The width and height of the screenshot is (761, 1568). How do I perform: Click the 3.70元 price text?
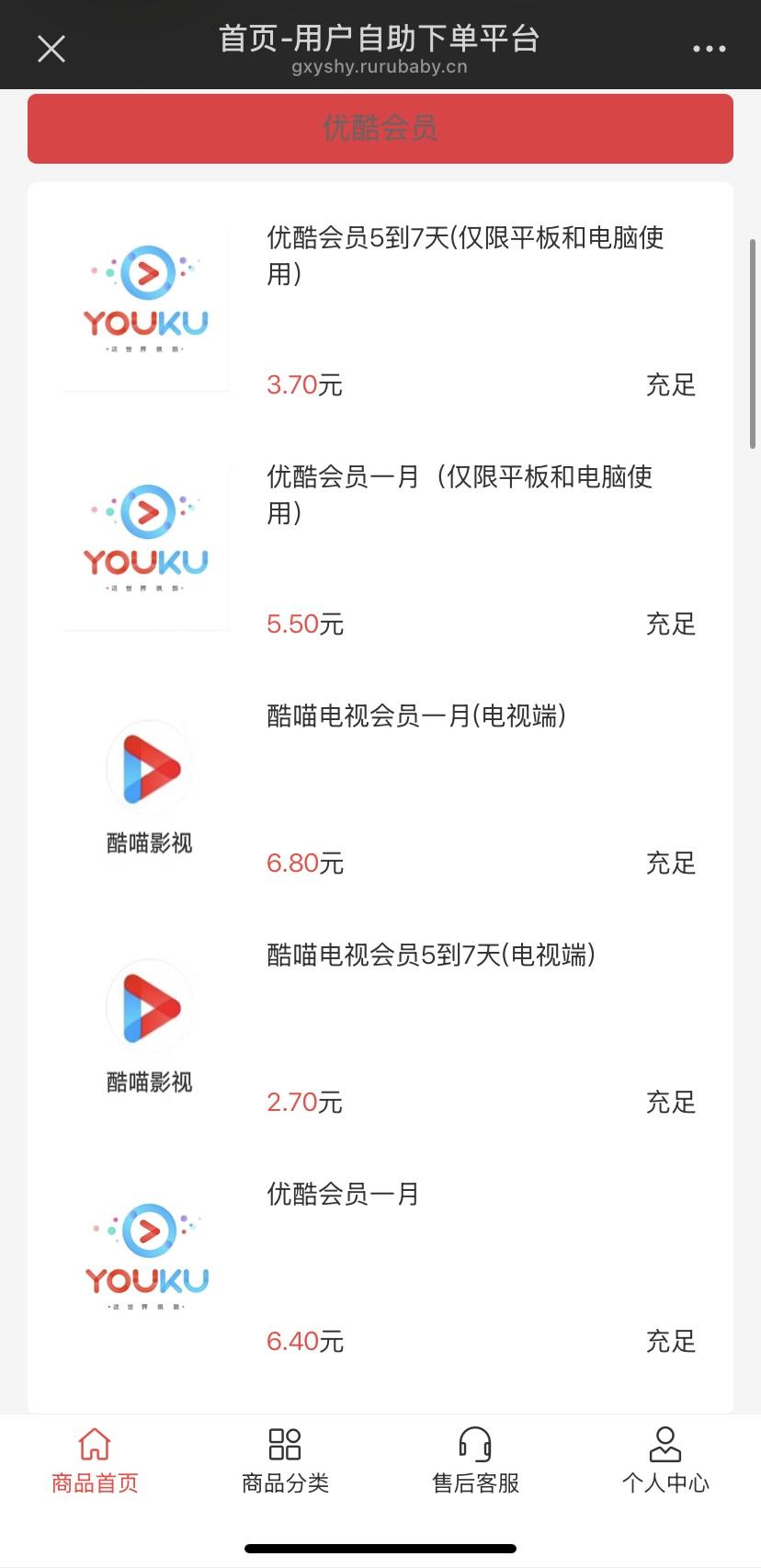[x=302, y=385]
